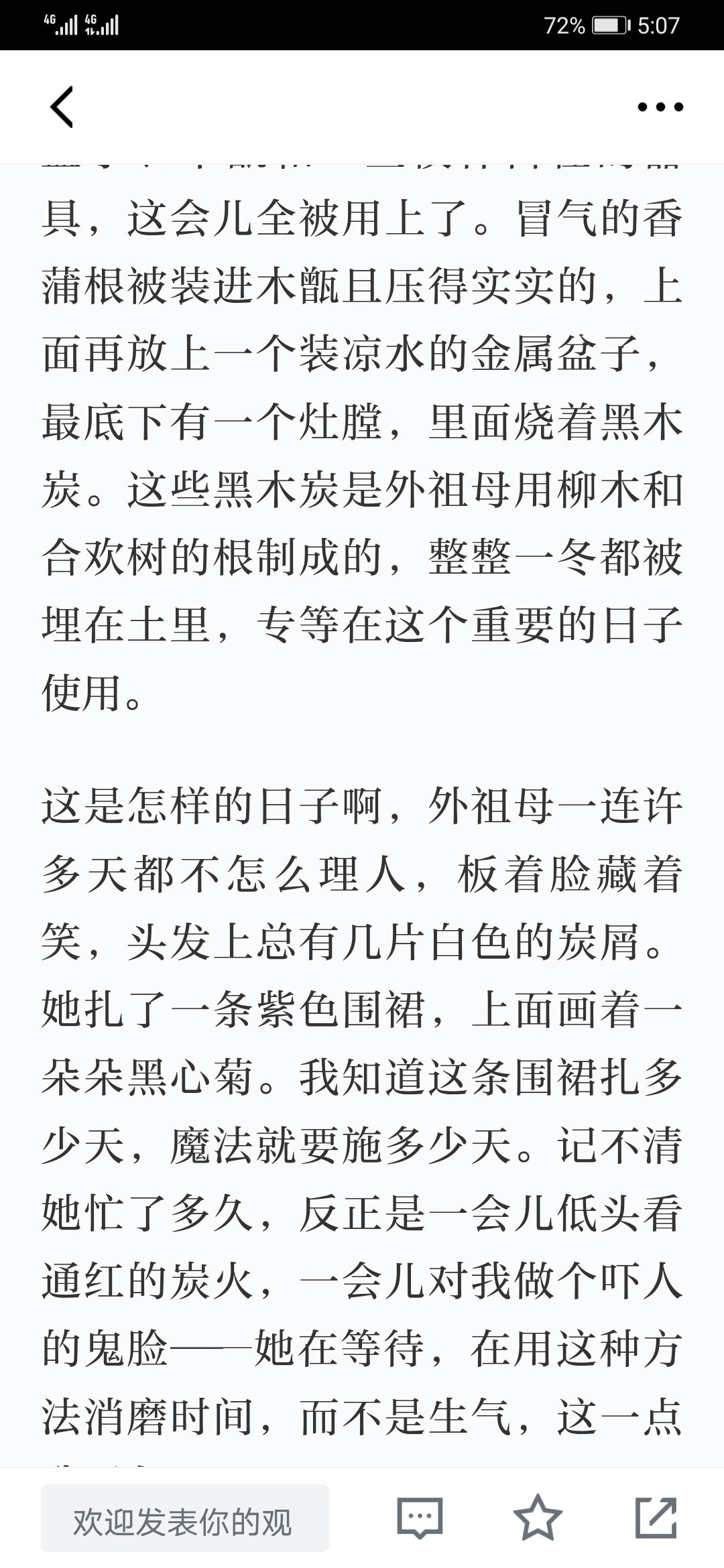Open the three-dot overflow menu
This screenshot has width=724, height=1568.
[x=660, y=107]
